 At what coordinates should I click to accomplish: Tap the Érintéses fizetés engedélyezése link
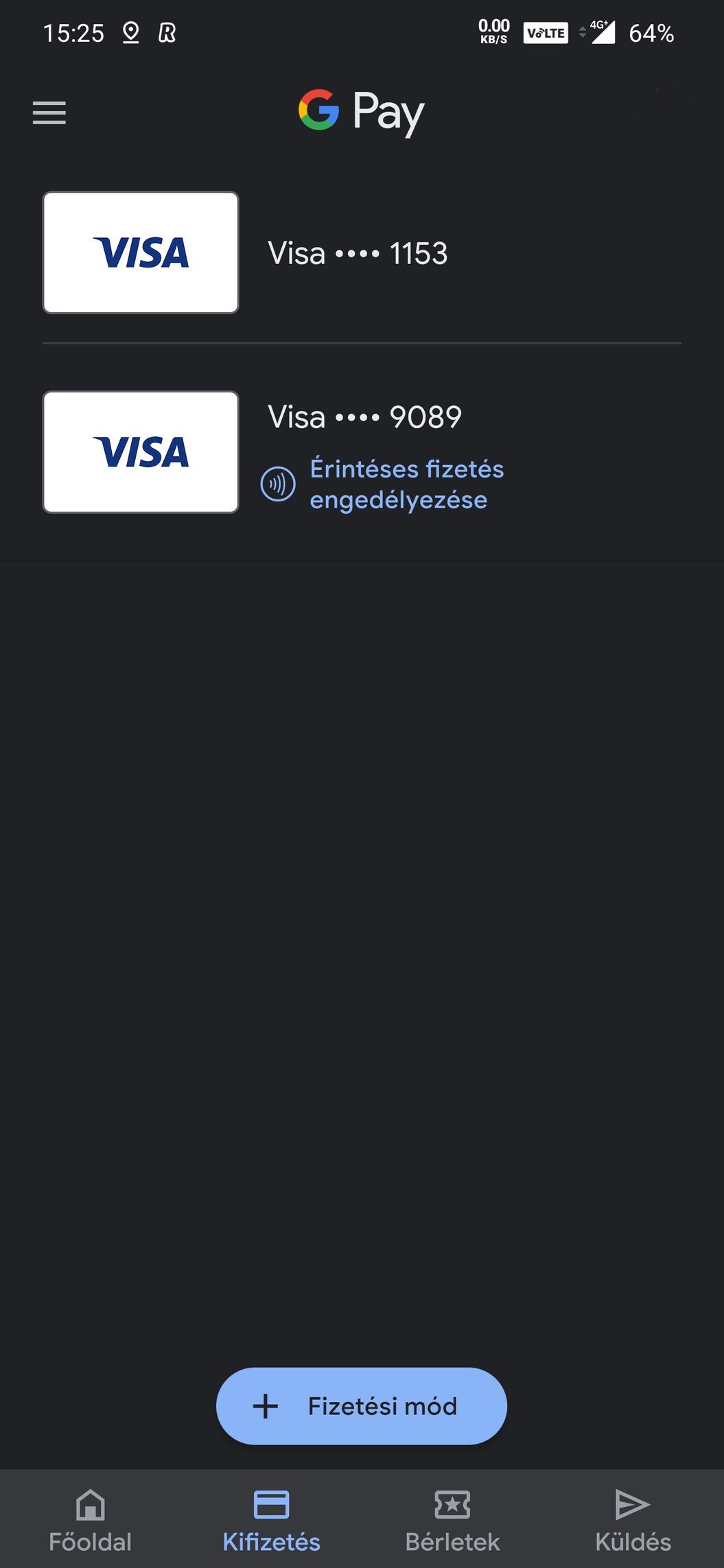406,484
